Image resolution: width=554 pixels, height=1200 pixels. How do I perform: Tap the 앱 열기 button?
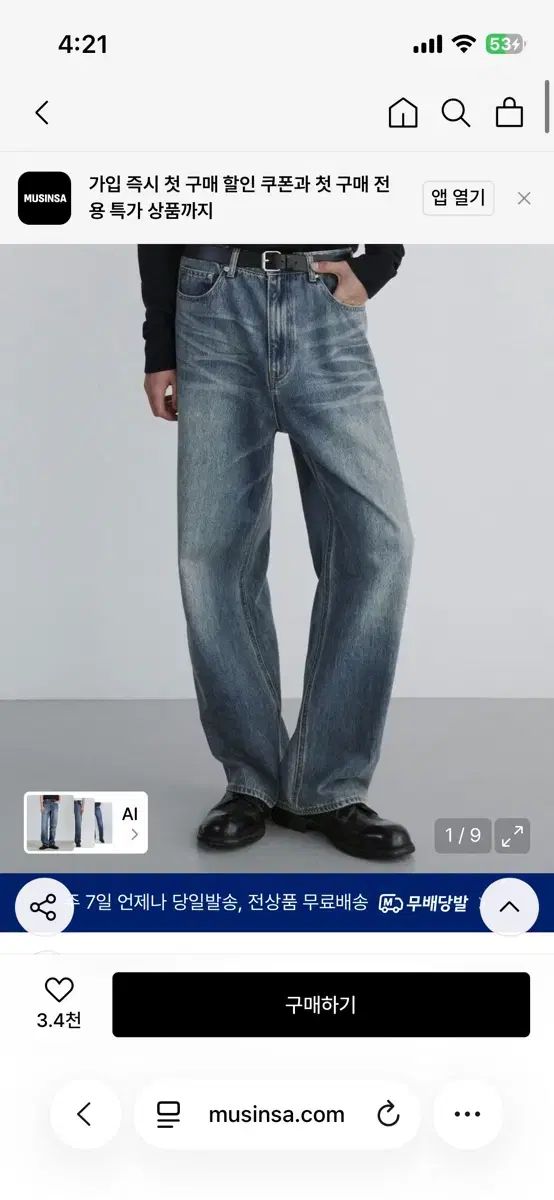point(458,198)
